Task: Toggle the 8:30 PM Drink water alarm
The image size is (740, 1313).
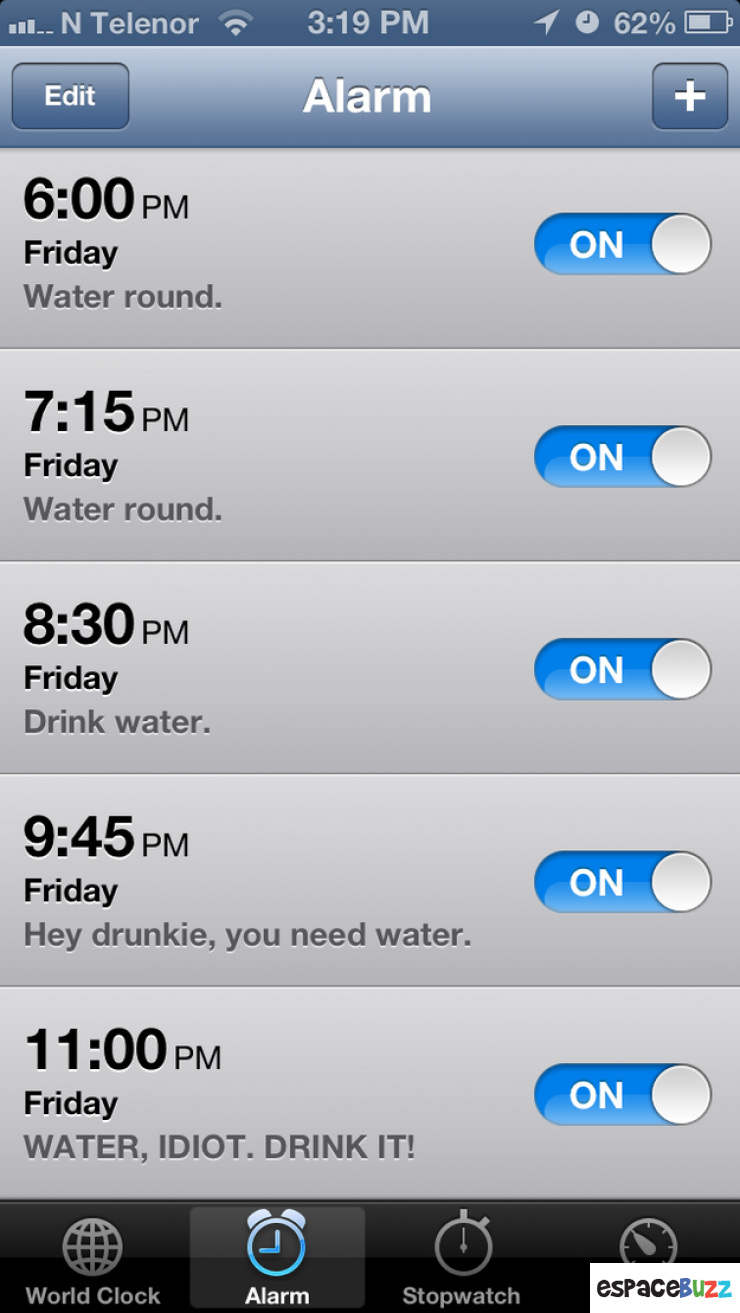Action: pos(622,670)
